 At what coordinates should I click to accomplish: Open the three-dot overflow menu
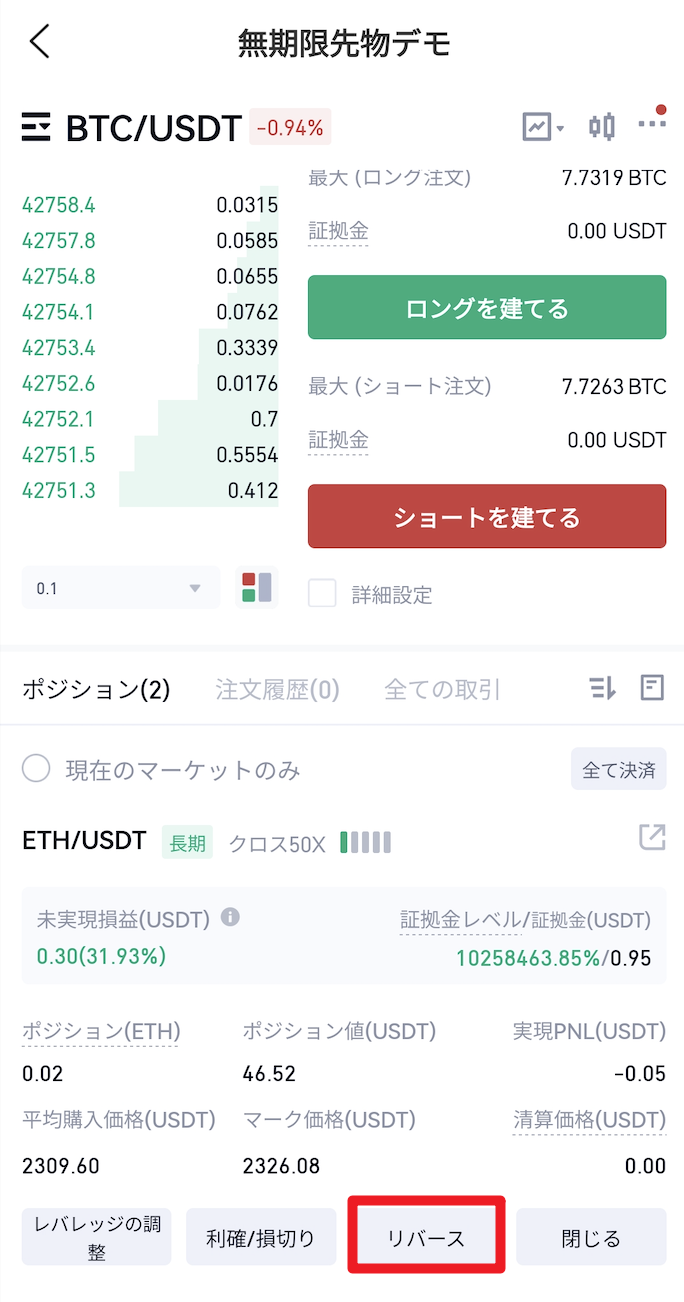point(652,125)
